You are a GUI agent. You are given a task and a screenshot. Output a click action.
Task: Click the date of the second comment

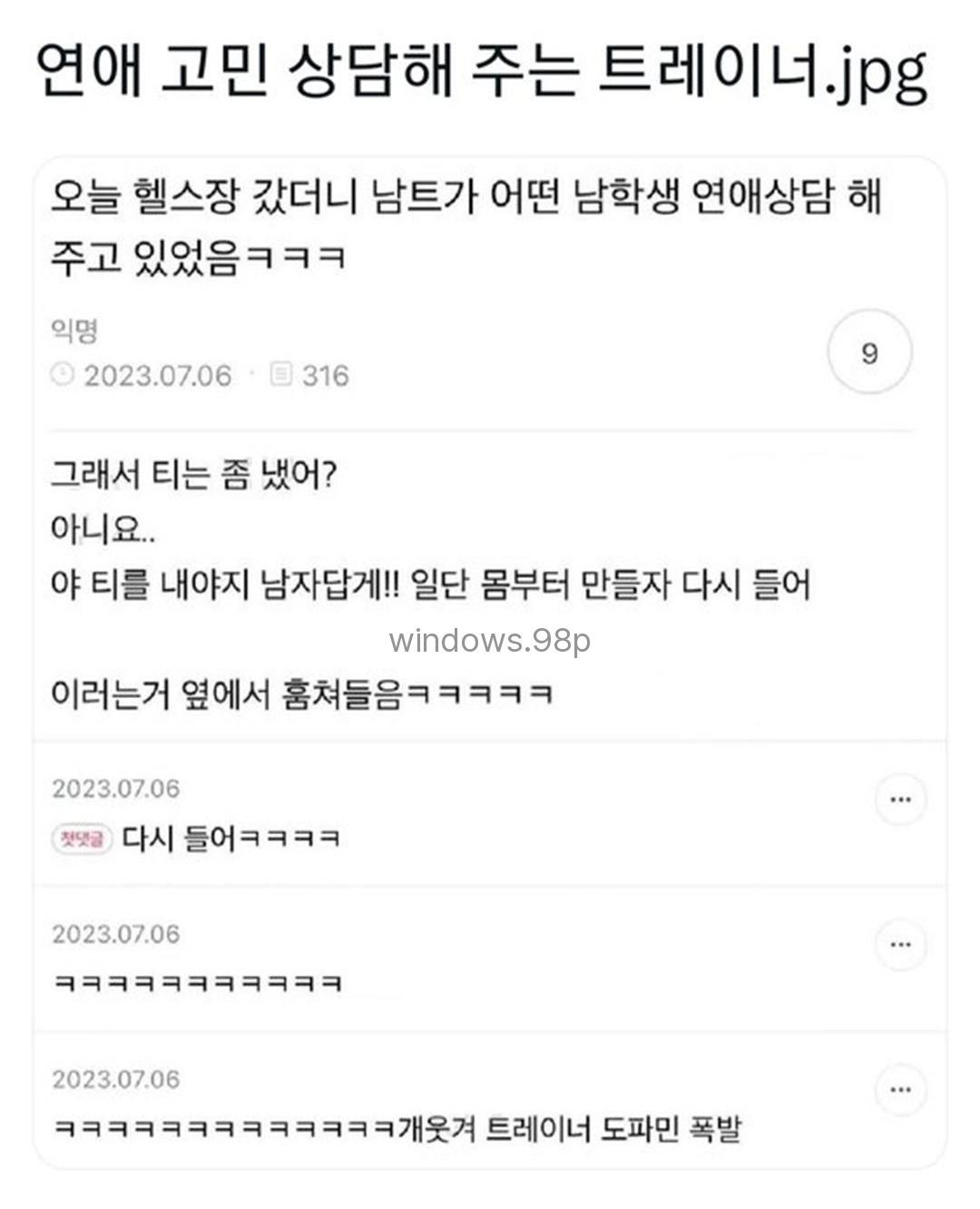tap(113, 934)
